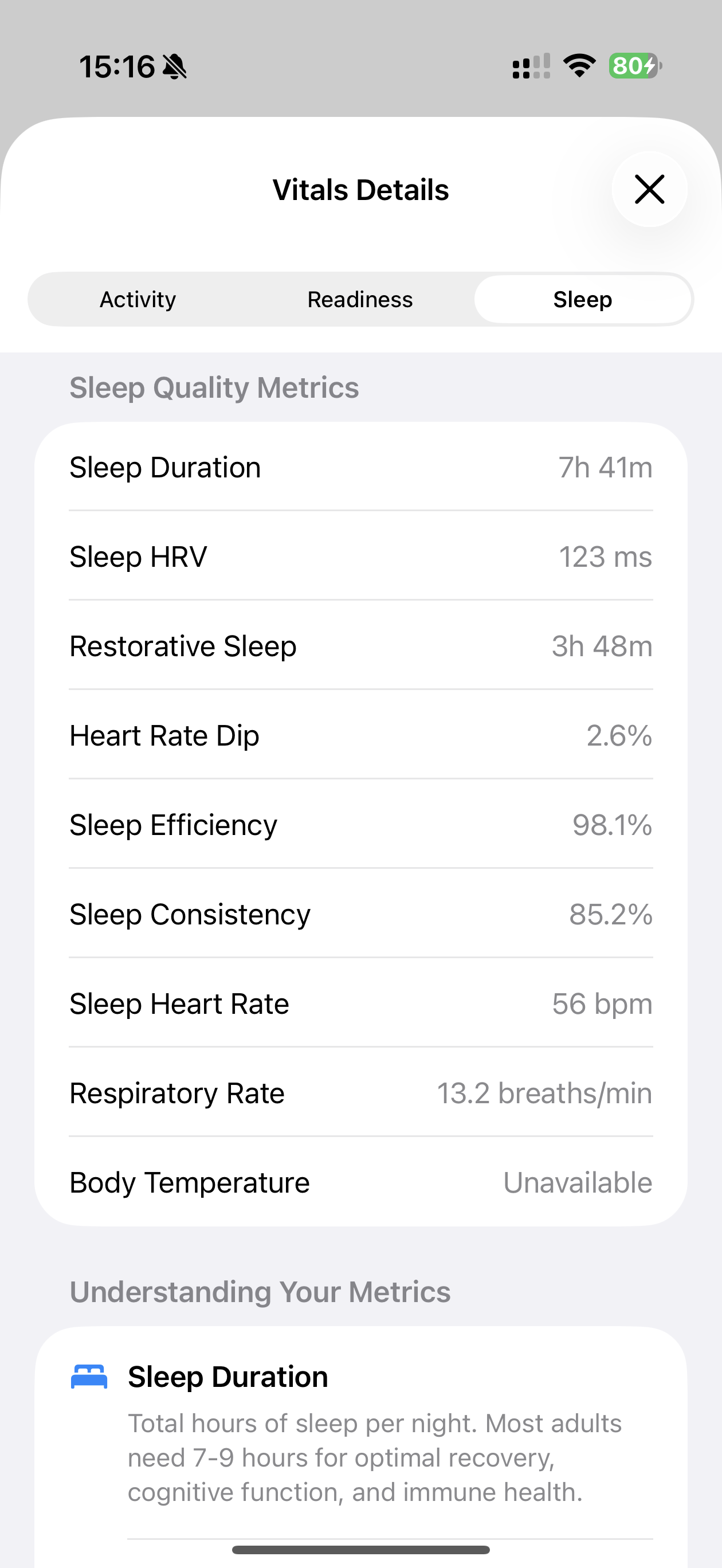The width and height of the screenshot is (722, 1568).
Task: Open the Sleep Duration row
Action: [x=361, y=468]
